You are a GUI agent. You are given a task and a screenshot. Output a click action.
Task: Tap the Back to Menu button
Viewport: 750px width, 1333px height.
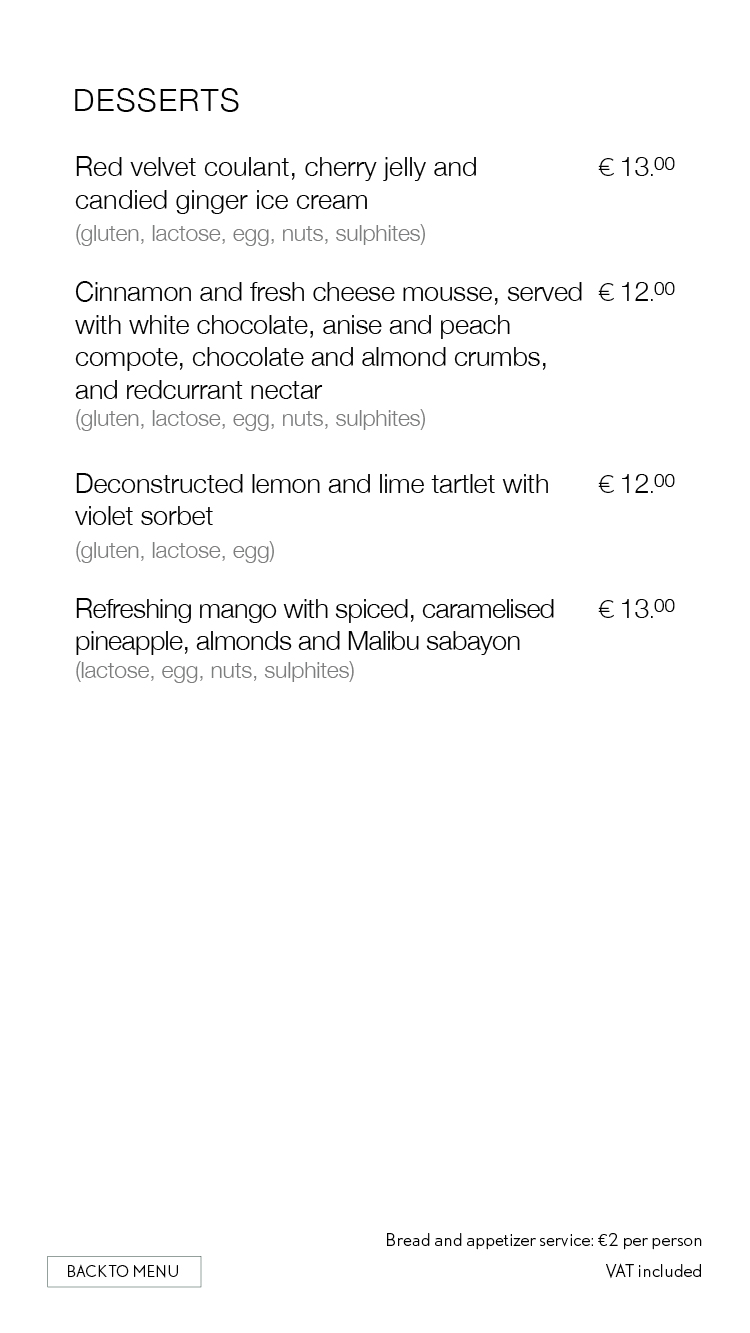coord(124,1272)
